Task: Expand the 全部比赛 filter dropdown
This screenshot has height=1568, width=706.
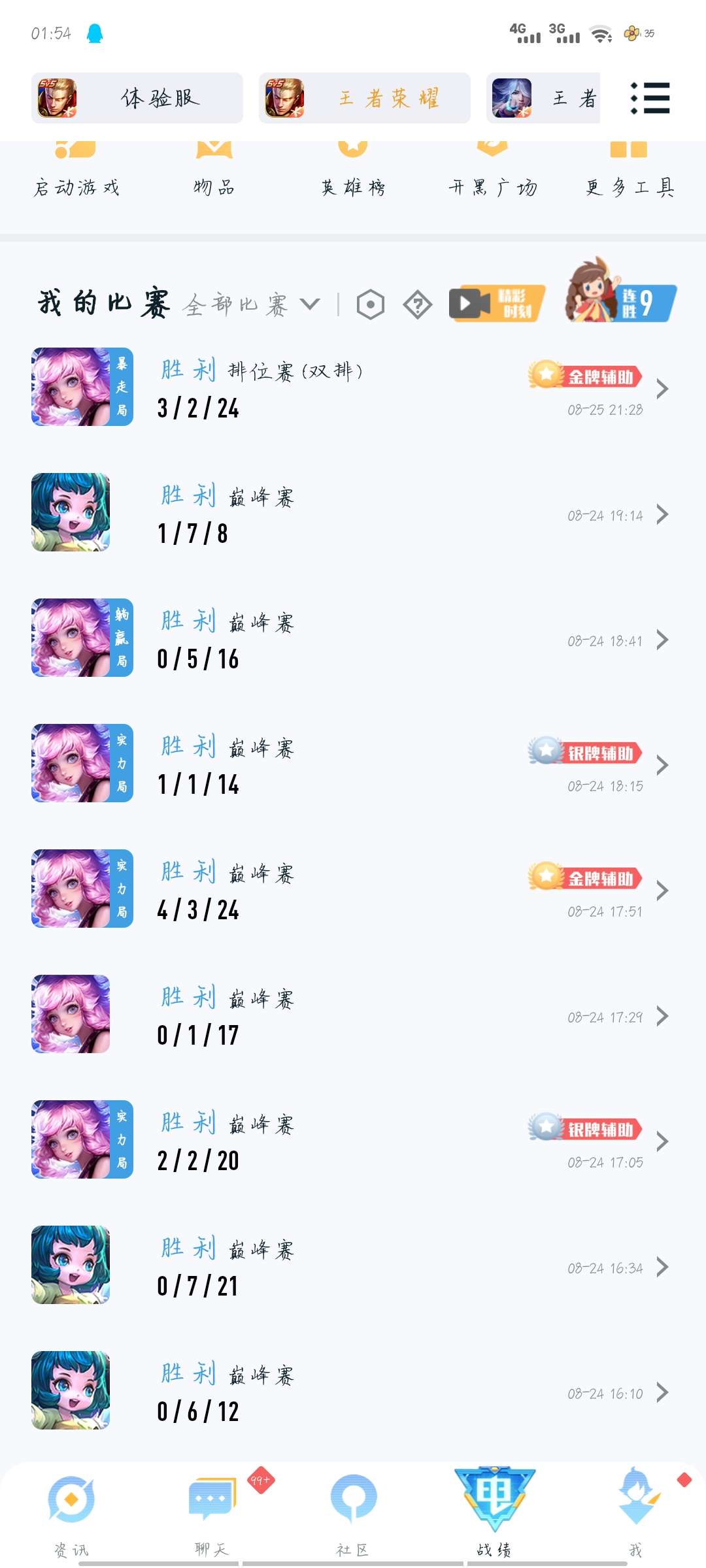Action: click(x=252, y=304)
